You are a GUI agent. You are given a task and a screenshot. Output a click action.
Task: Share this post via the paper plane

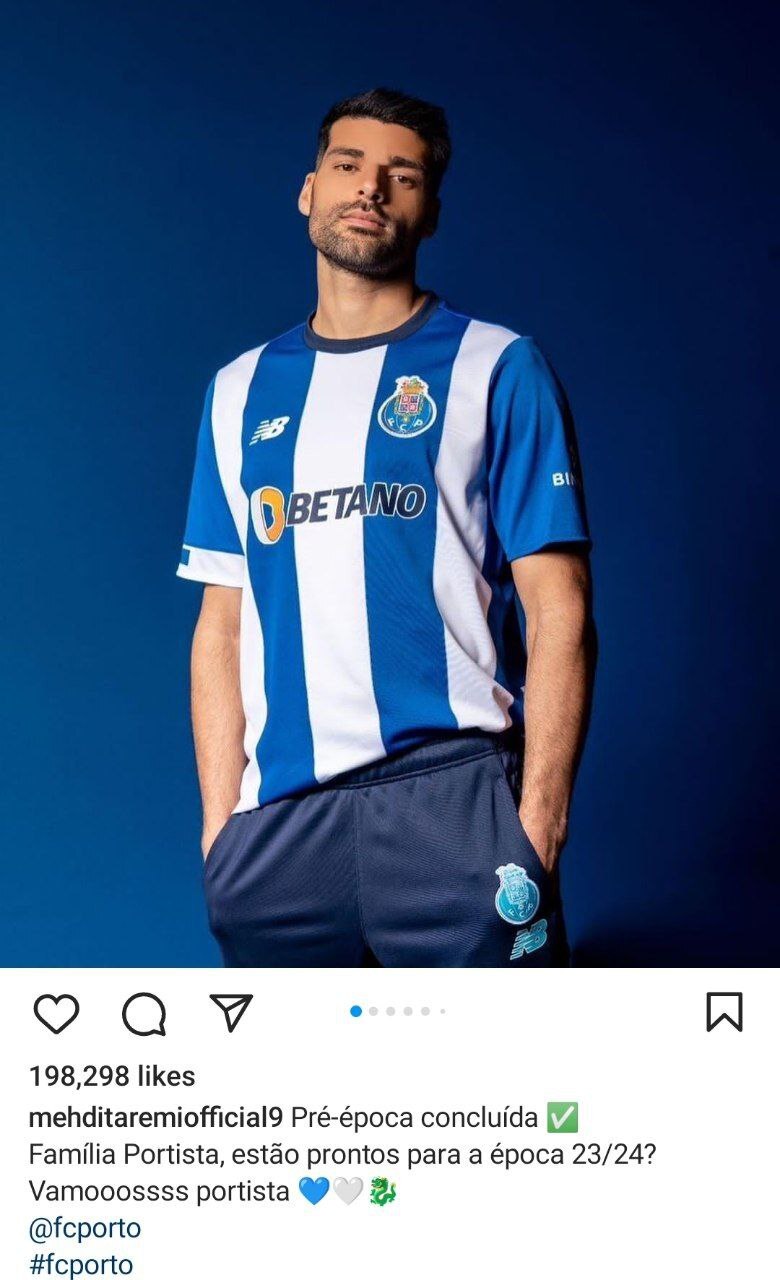tap(231, 1012)
